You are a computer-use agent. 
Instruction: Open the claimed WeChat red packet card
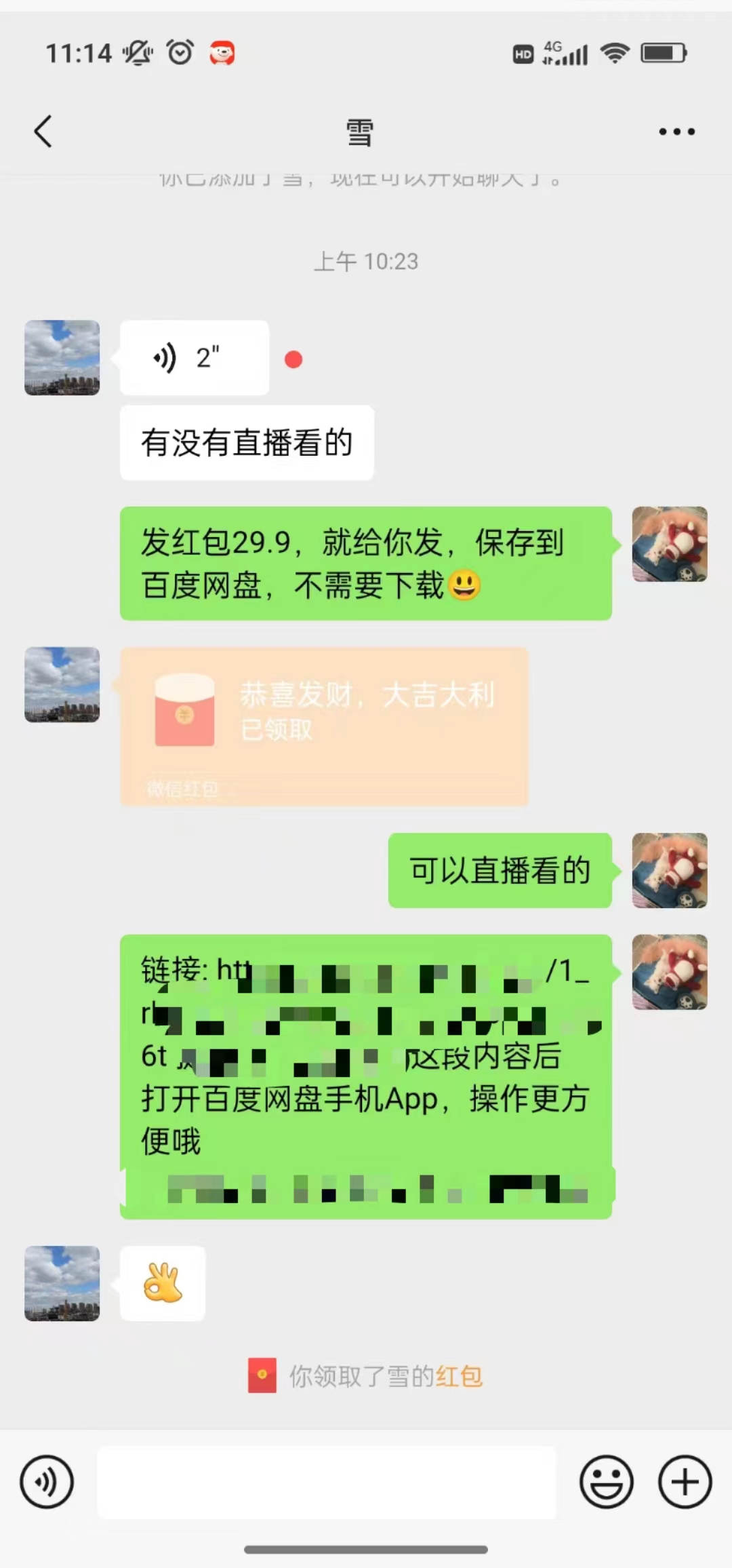(324, 727)
